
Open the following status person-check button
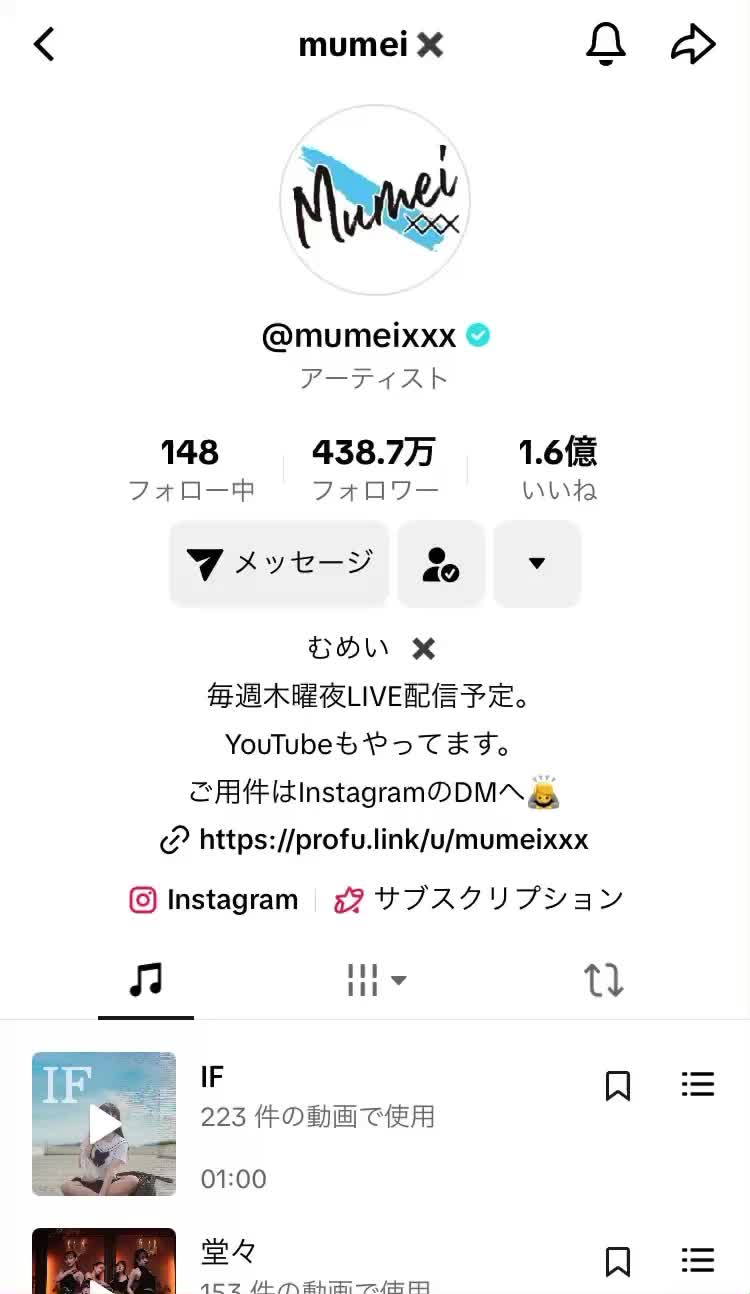441,563
